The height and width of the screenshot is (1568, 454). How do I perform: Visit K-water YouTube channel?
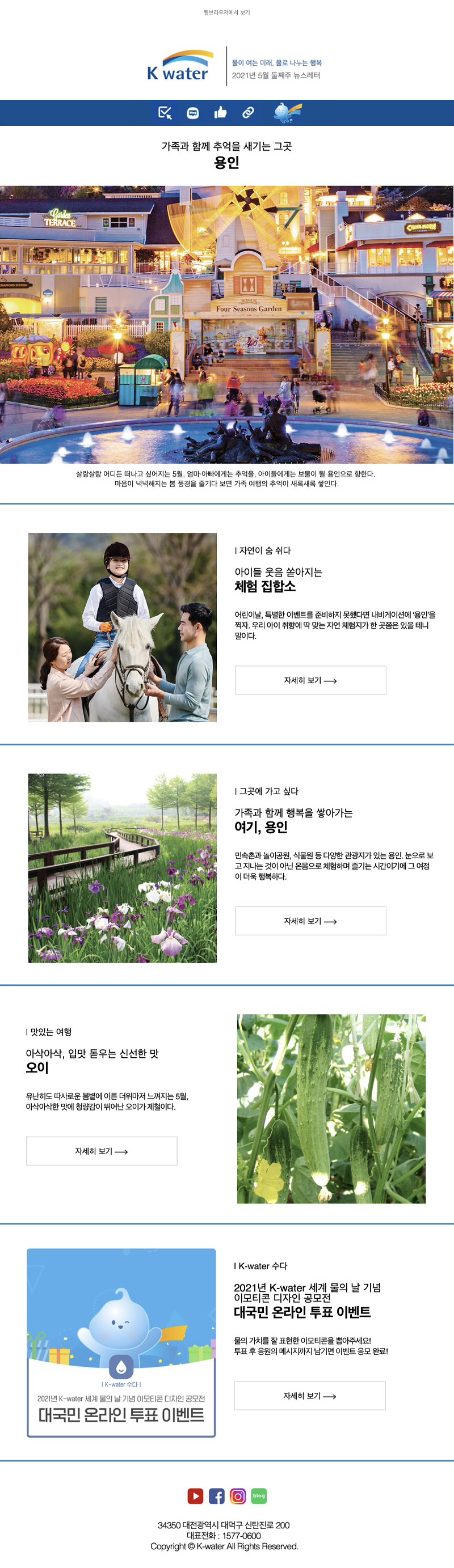click(195, 1495)
